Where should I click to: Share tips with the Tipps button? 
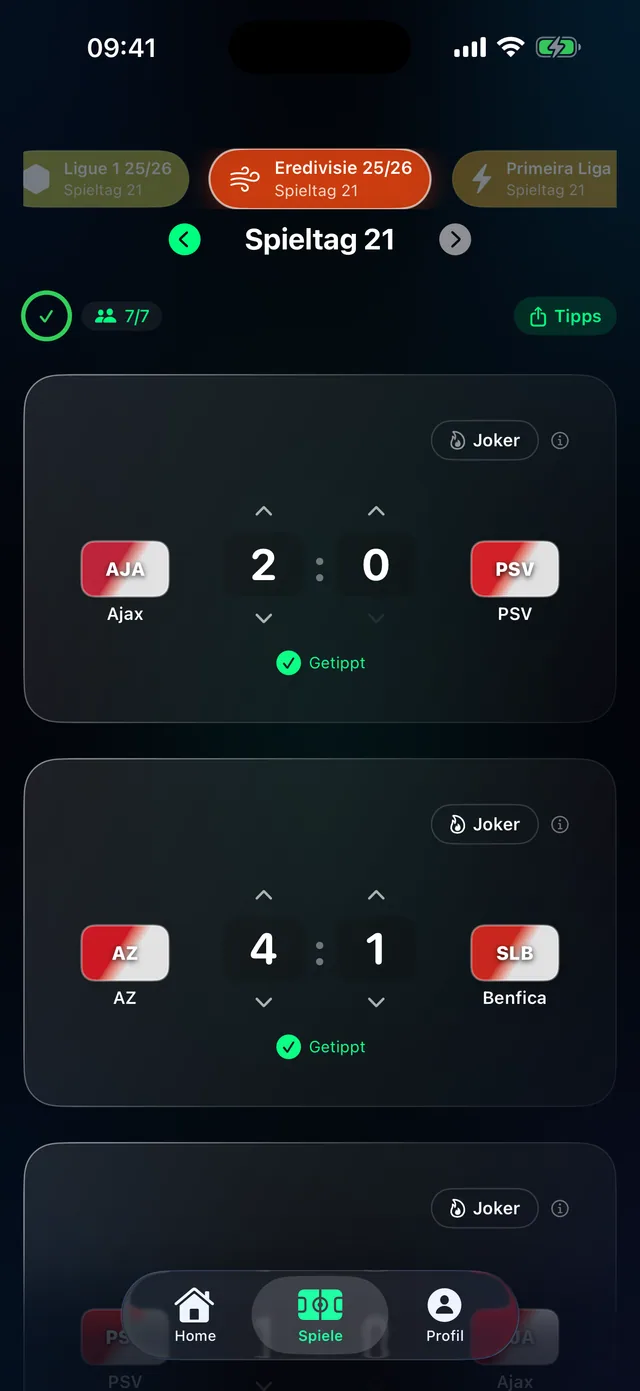tap(565, 317)
